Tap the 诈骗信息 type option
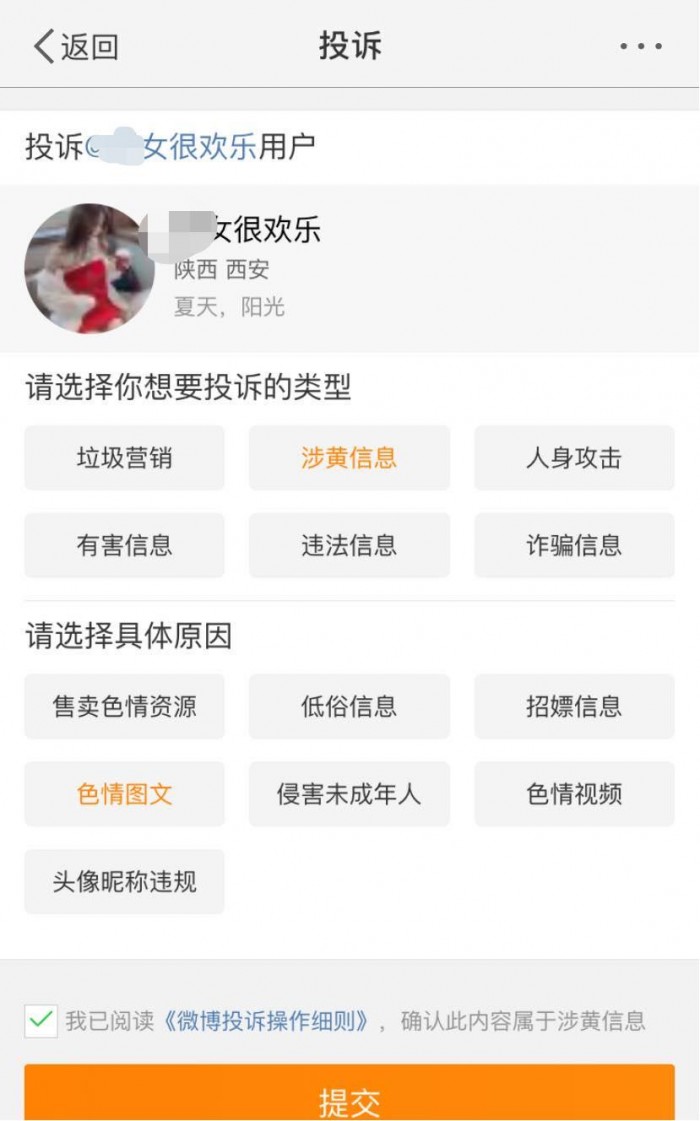The image size is (700, 1121). [574, 545]
